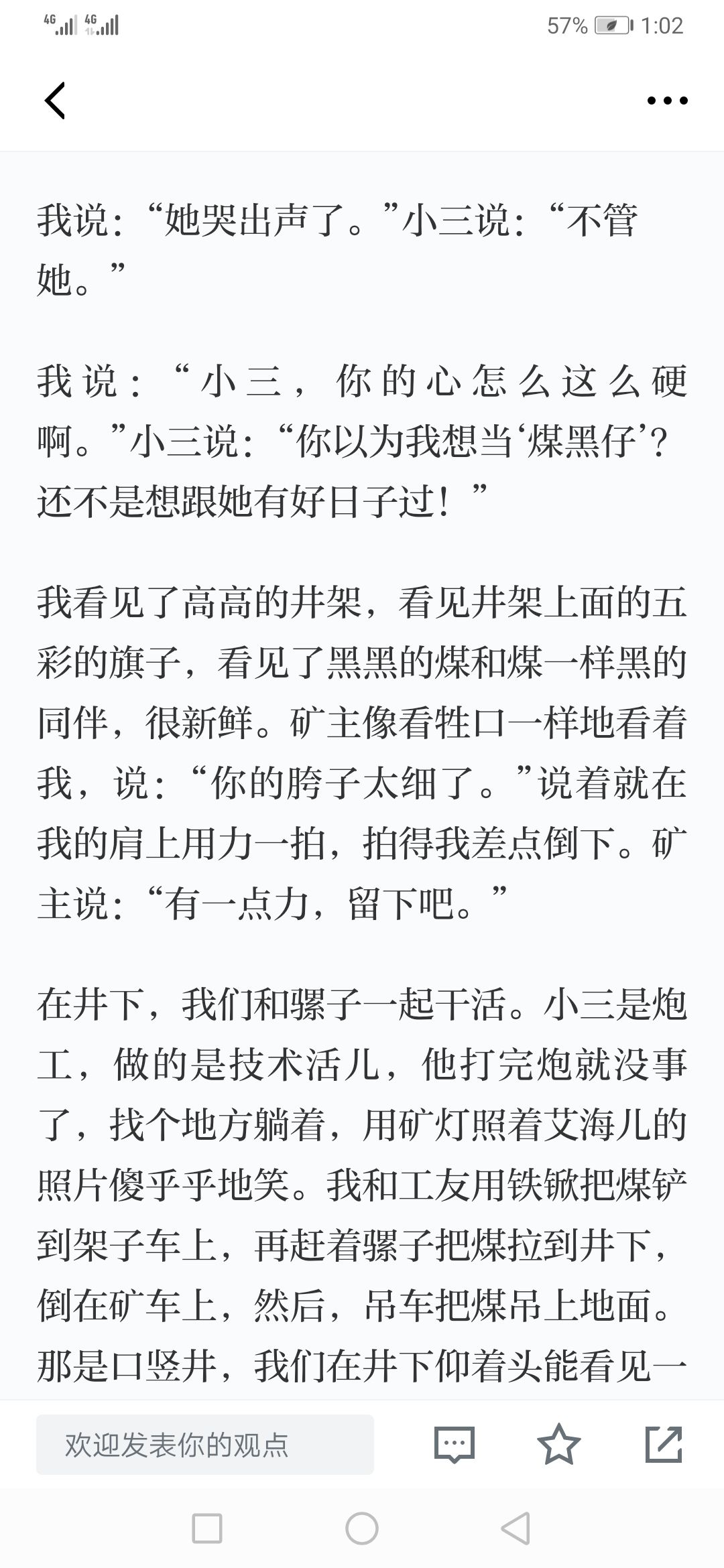
Task: Favorite this article with the star
Action: (558, 1444)
